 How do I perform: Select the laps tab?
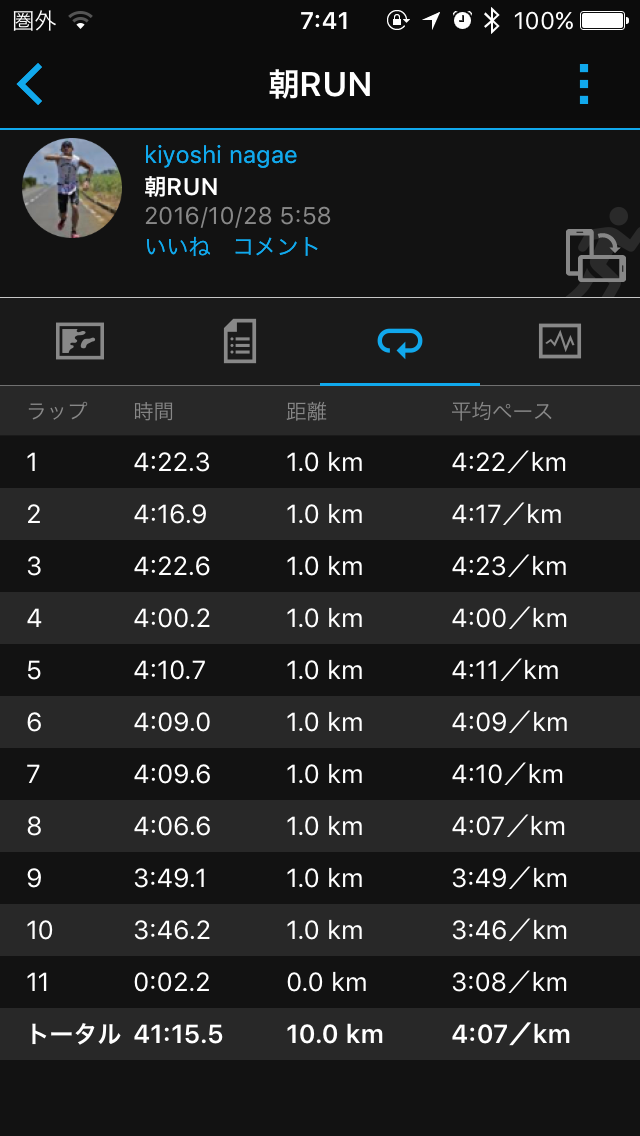[400, 342]
